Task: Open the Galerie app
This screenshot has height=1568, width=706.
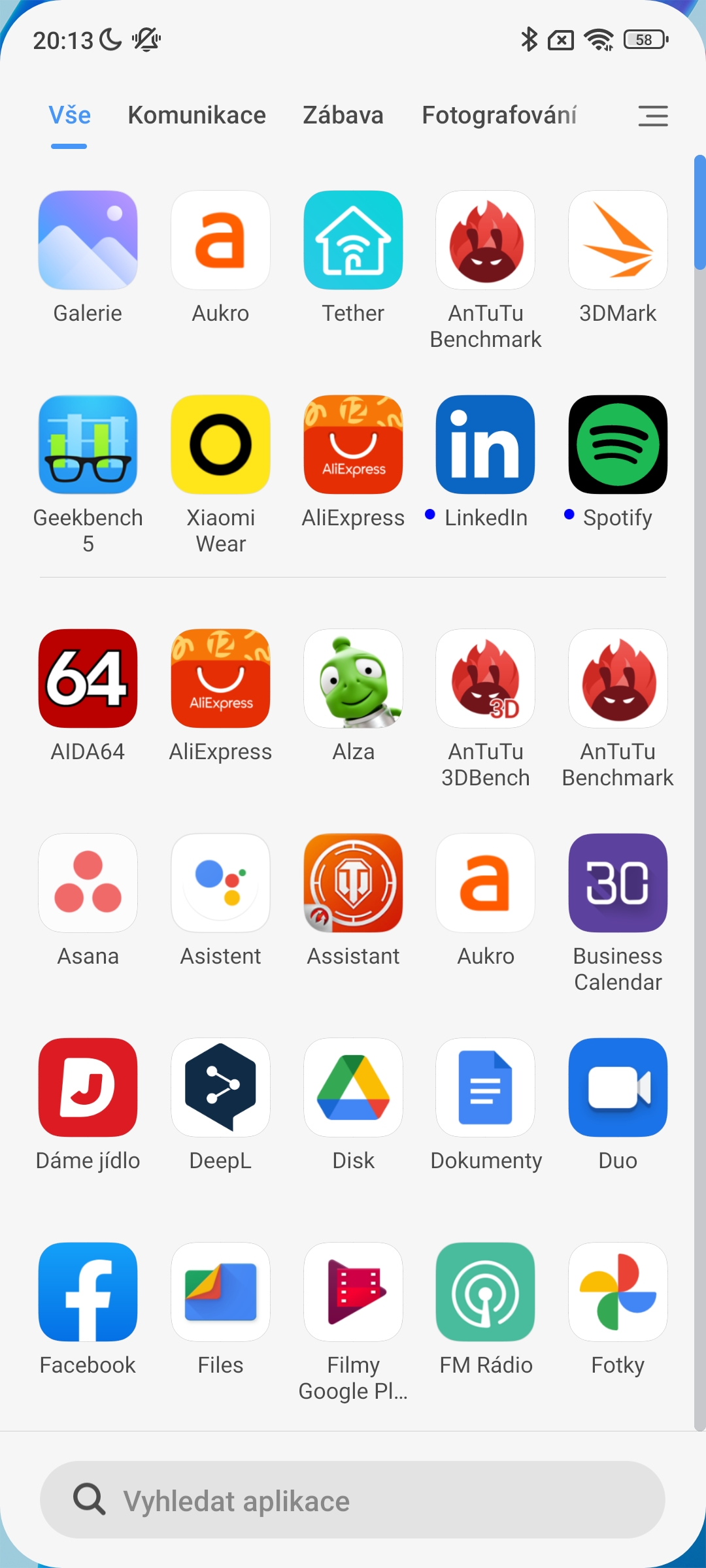Action: pos(88,240)
